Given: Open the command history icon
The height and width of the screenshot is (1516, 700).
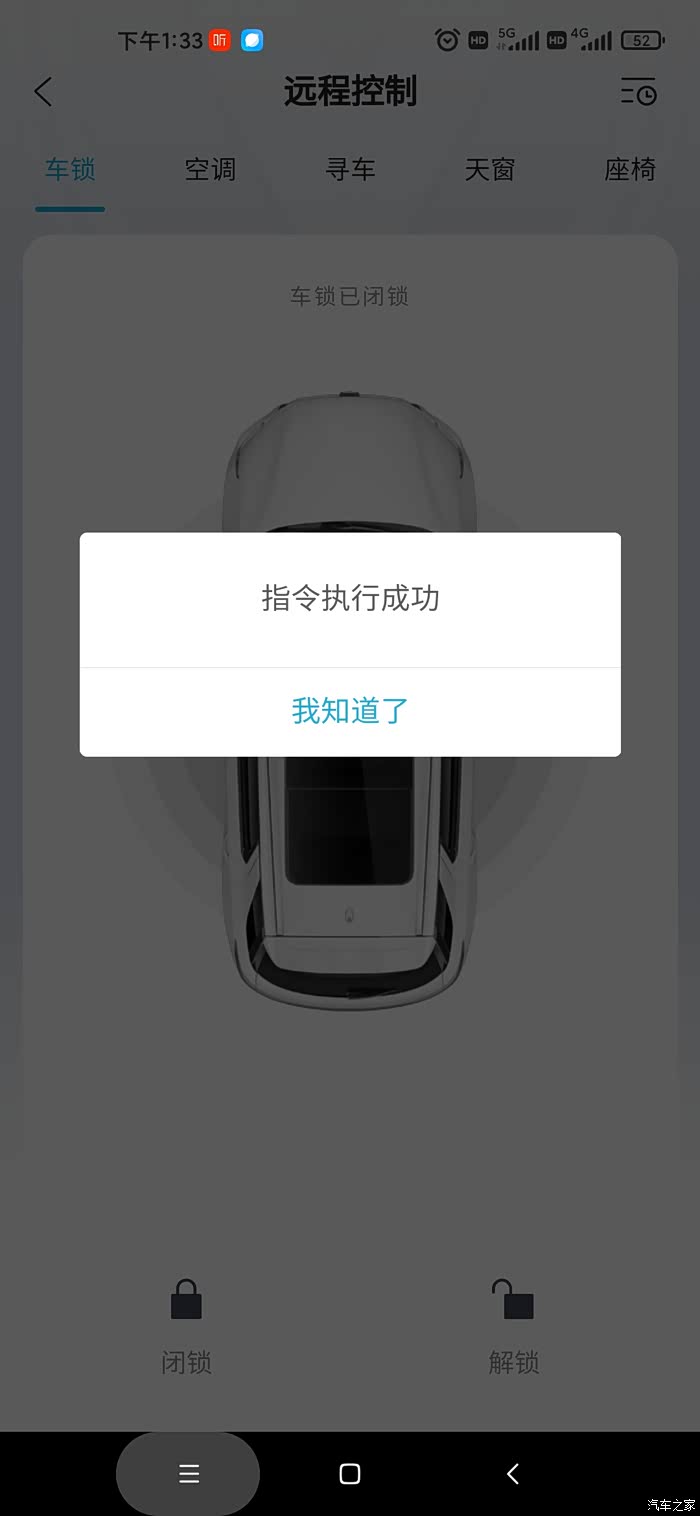Looking at the screenshot, I should (x=638, y=92).
